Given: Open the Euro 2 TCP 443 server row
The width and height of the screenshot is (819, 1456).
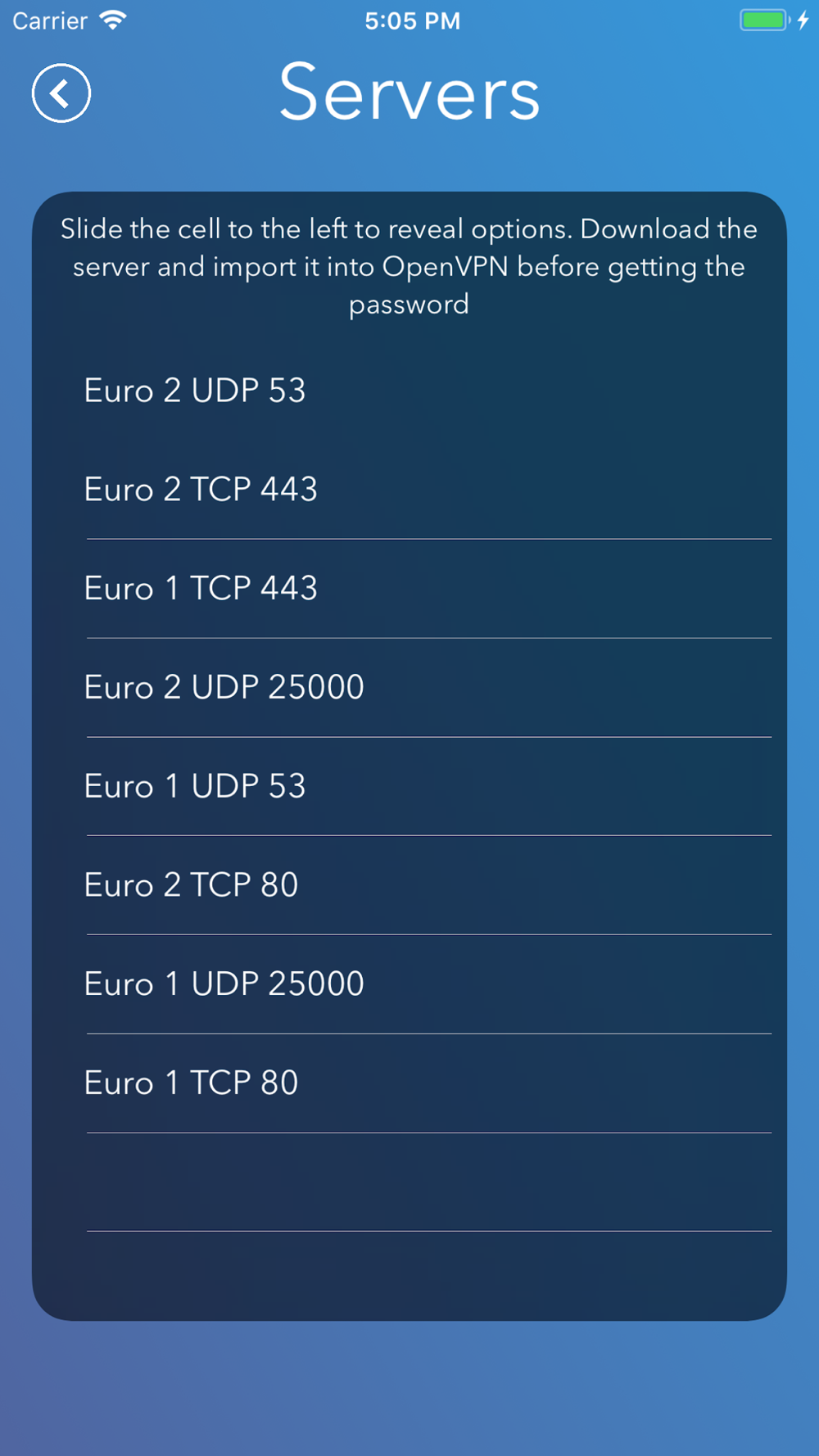Looking at the screenshot, I should [409, 490].
